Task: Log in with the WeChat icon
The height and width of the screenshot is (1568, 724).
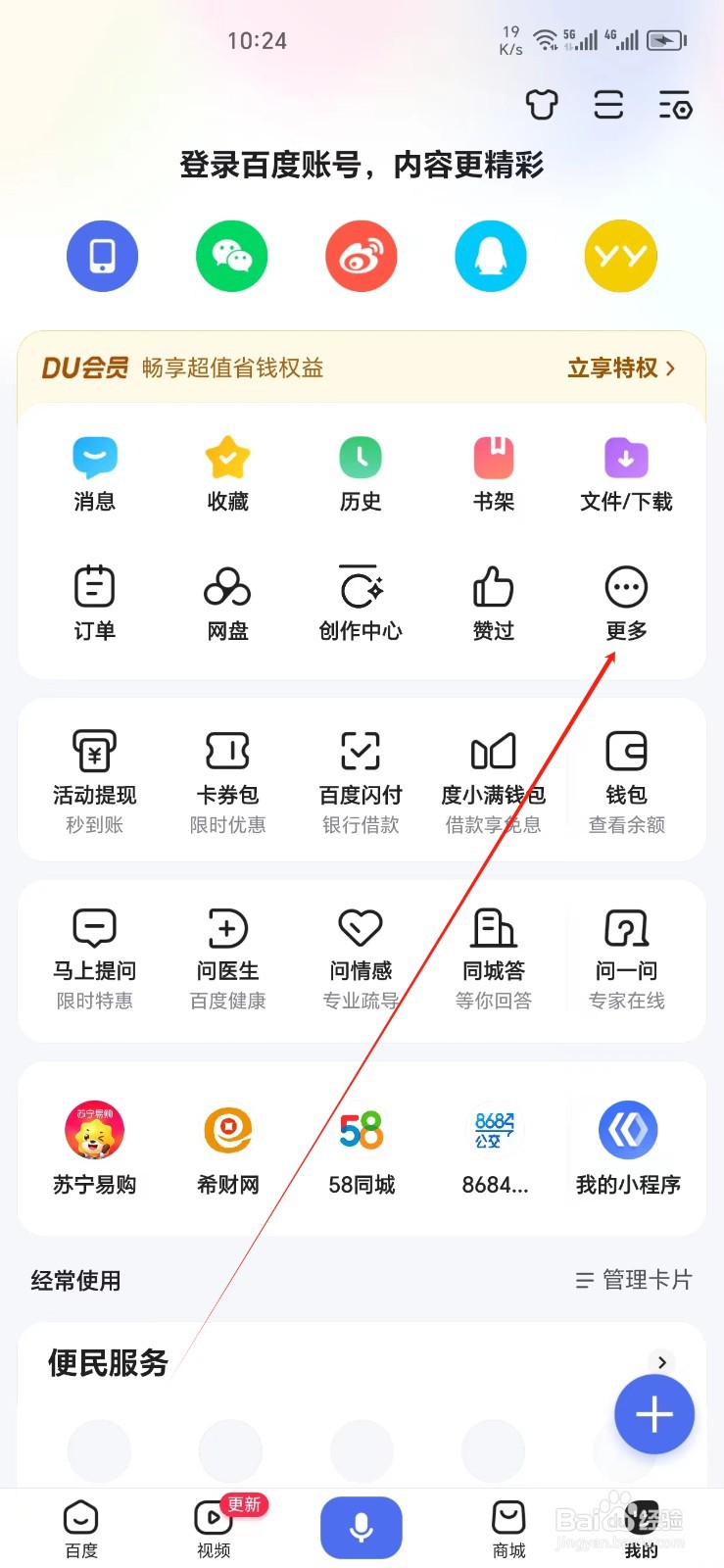Action: pos(231,256)
